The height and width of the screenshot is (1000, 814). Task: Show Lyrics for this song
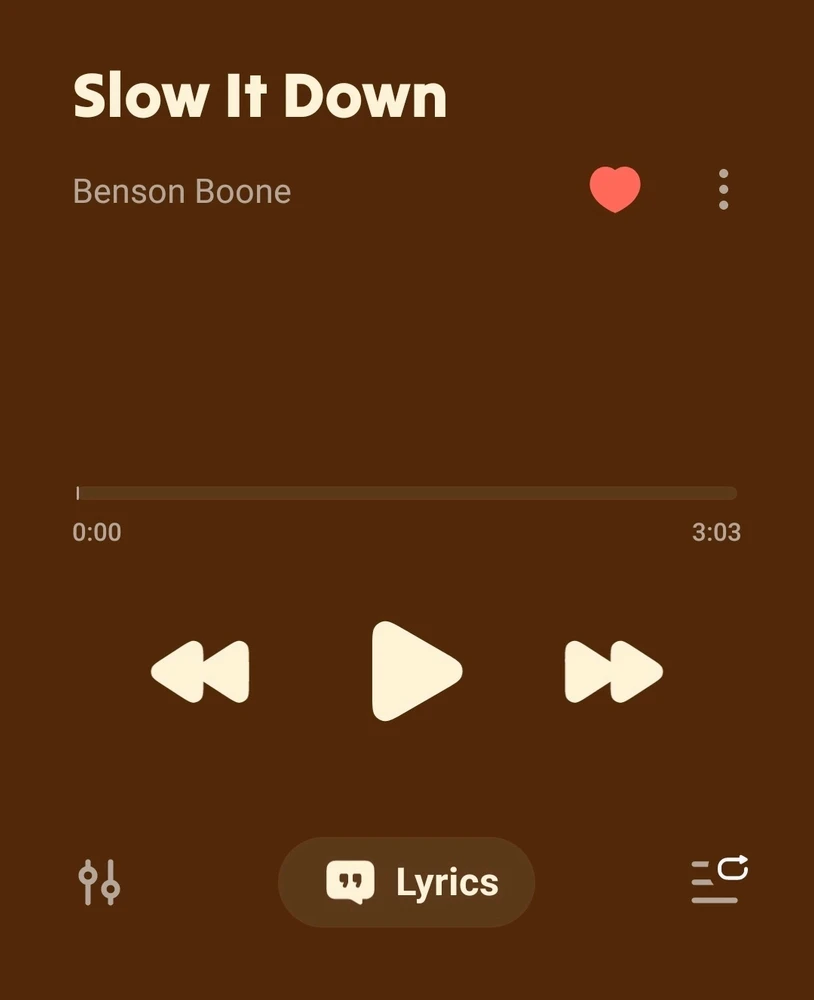[407, 882]
